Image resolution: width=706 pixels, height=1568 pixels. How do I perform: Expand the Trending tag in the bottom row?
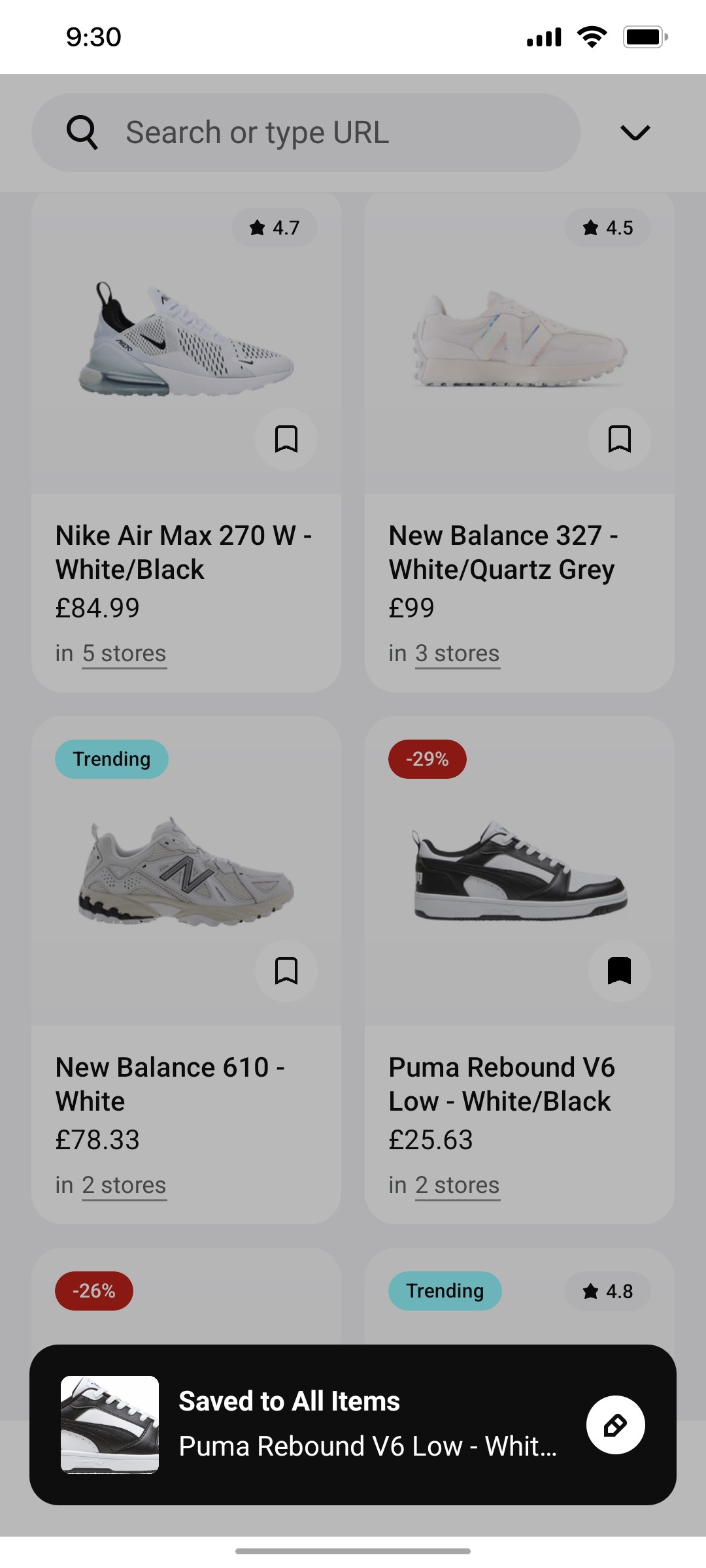pos(445,1290)
